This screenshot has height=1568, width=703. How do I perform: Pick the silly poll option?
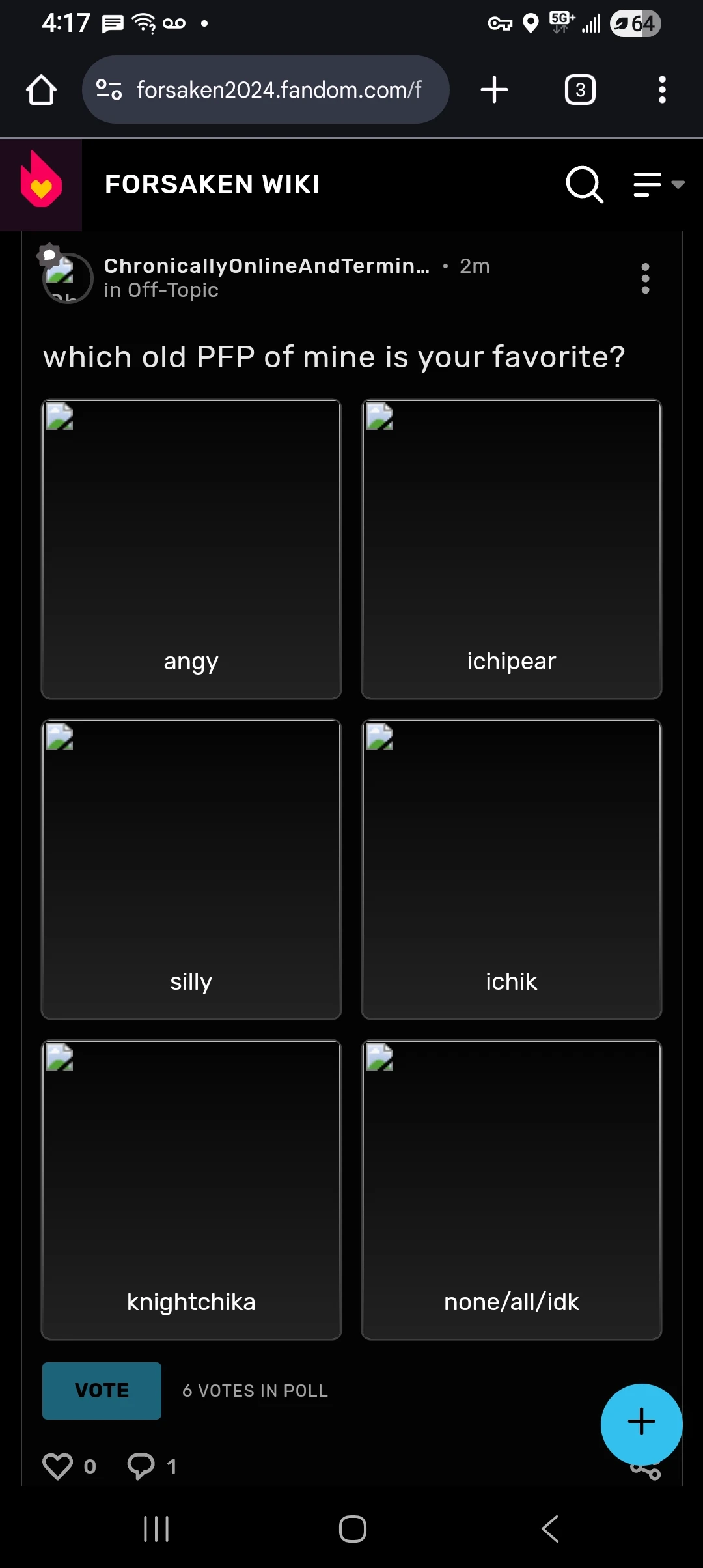(x=191, y=869)
